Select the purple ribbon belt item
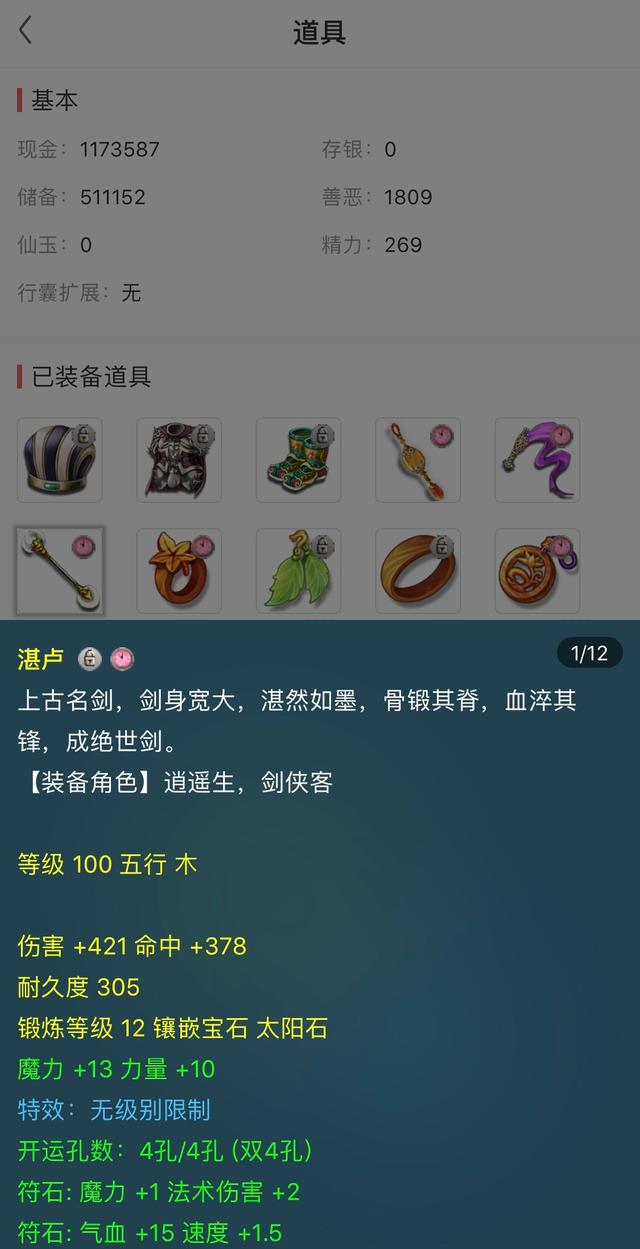The width and height of the screenshot is (640, 1249). tap(537, 460)
